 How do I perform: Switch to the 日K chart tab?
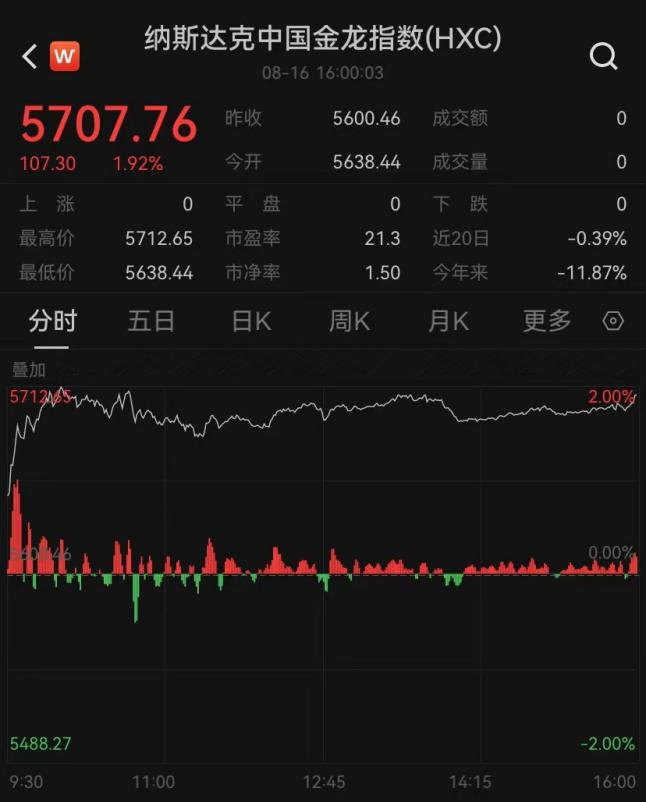point(251,321)
